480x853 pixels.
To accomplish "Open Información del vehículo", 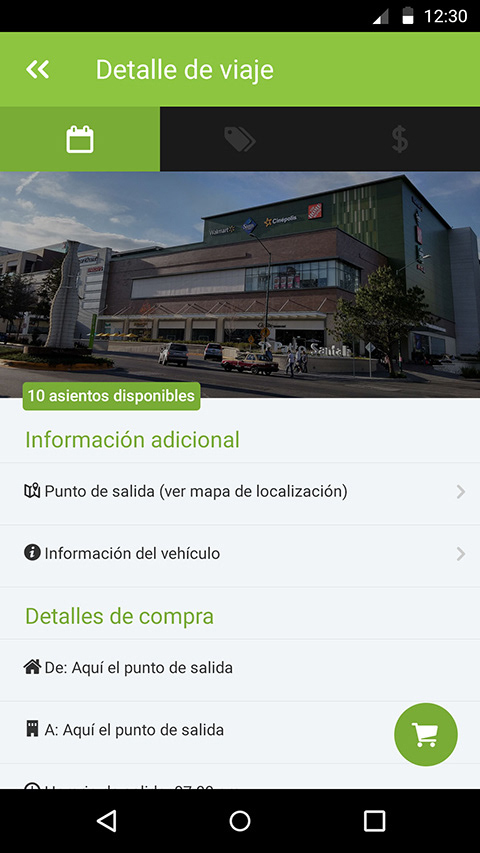I will (x=240, y=554).
